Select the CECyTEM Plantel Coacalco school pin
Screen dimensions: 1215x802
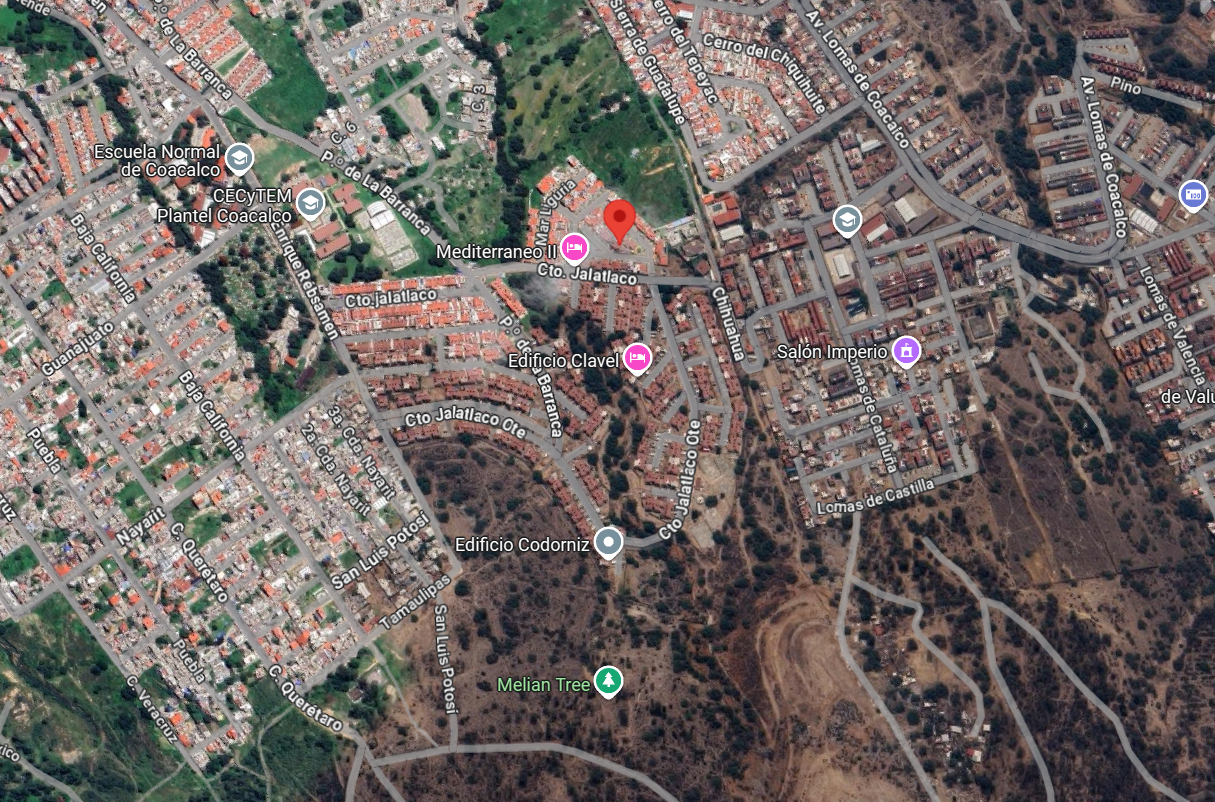click(x=310, y=203)
